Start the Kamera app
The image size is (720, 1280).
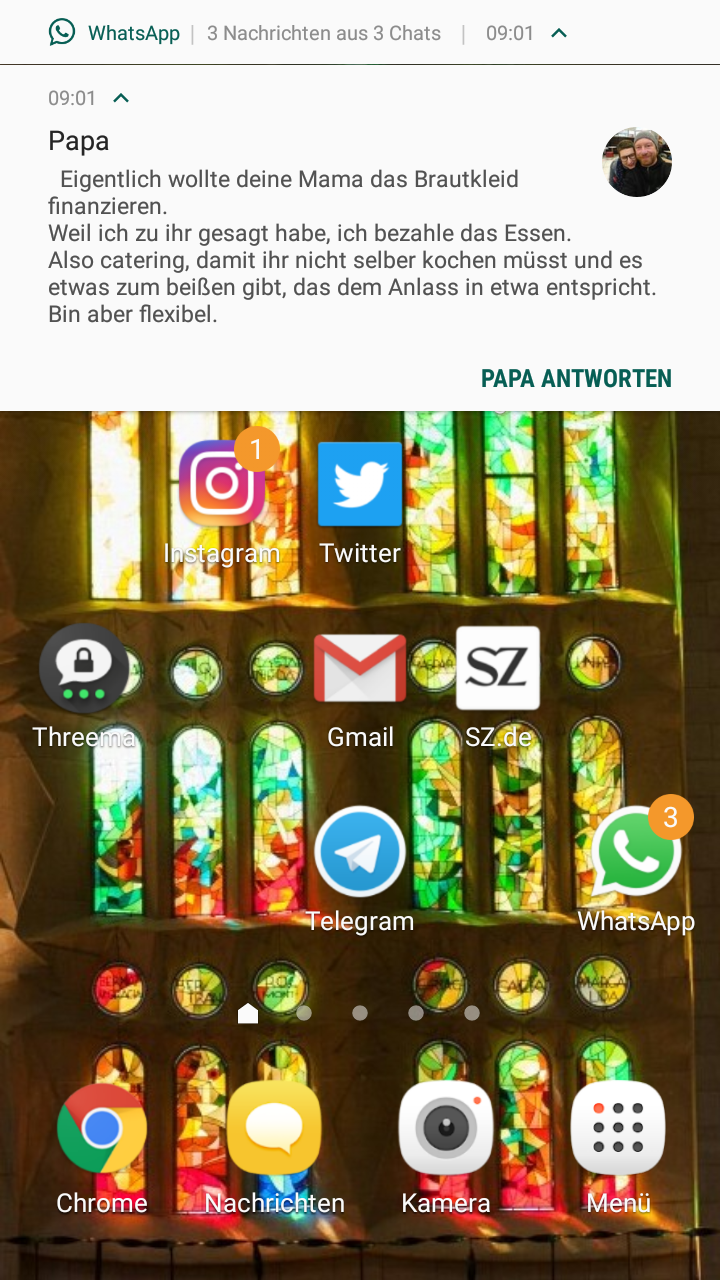pos(446,1128)
